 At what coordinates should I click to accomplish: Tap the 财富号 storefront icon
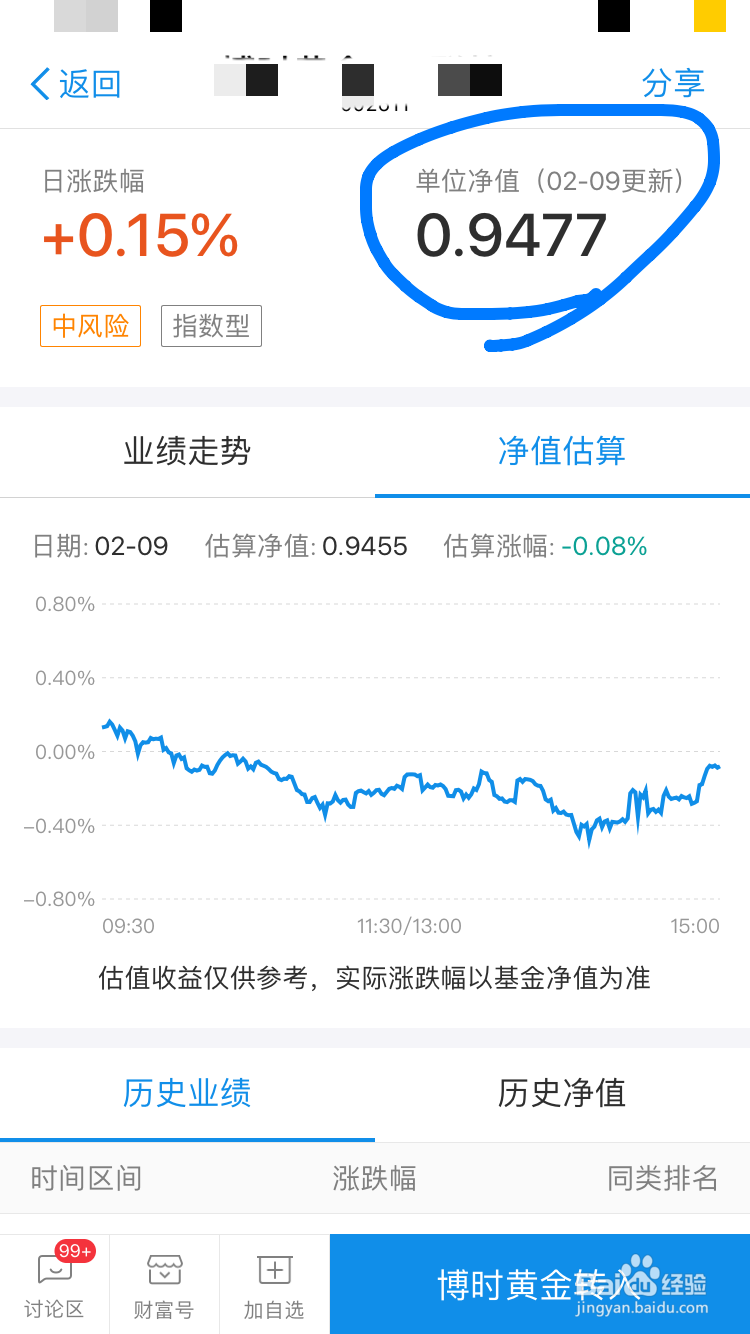click(164, 1284)
